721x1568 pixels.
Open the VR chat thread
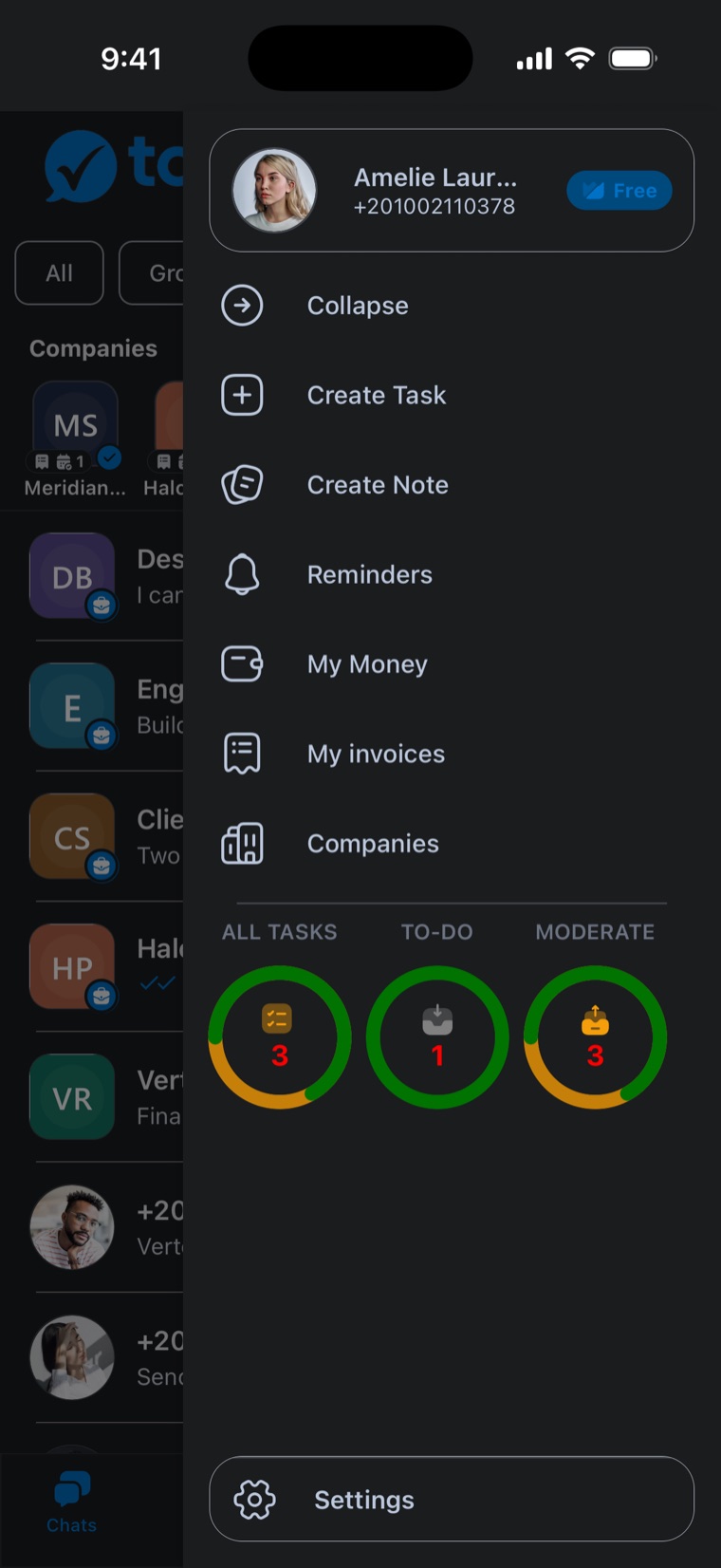coord(92,1097)
